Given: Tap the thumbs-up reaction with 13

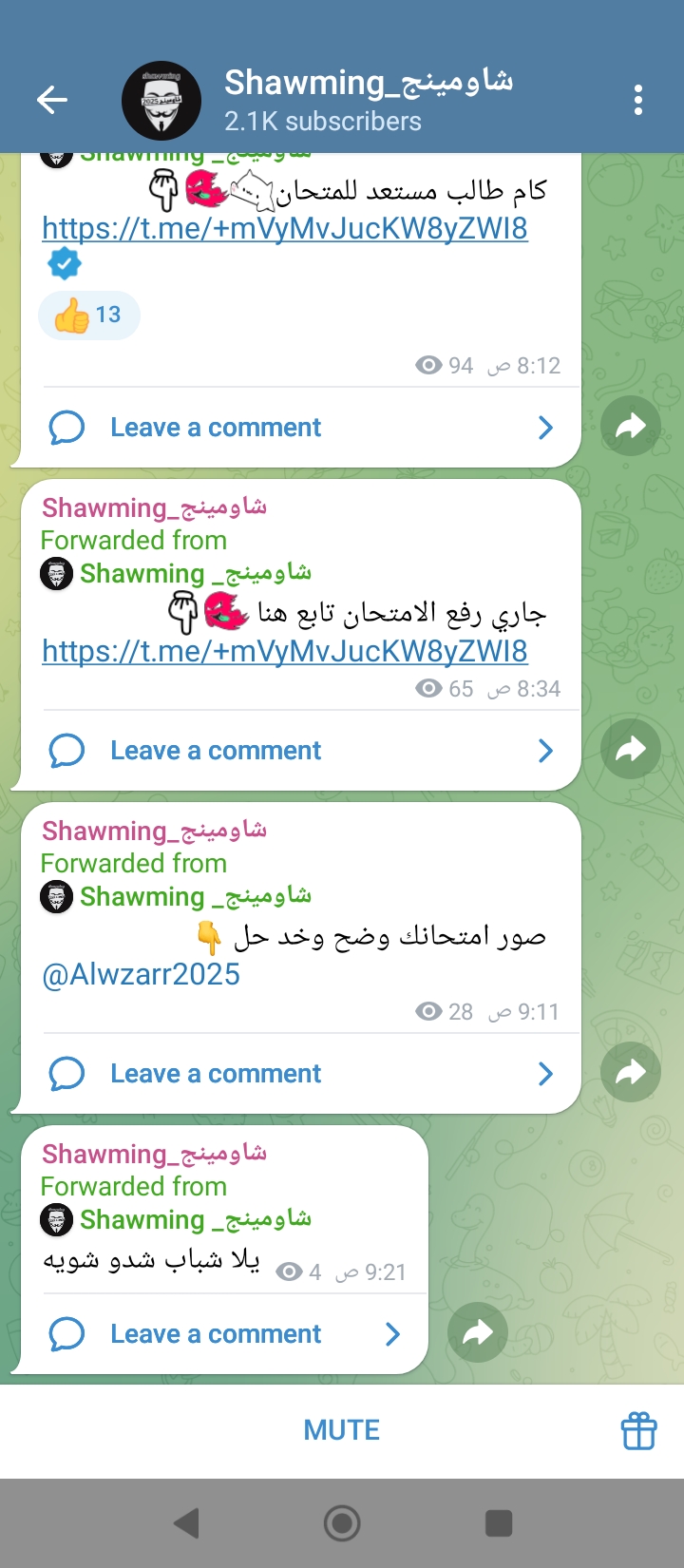Looking at the screenshot, I should pos(89,315).
